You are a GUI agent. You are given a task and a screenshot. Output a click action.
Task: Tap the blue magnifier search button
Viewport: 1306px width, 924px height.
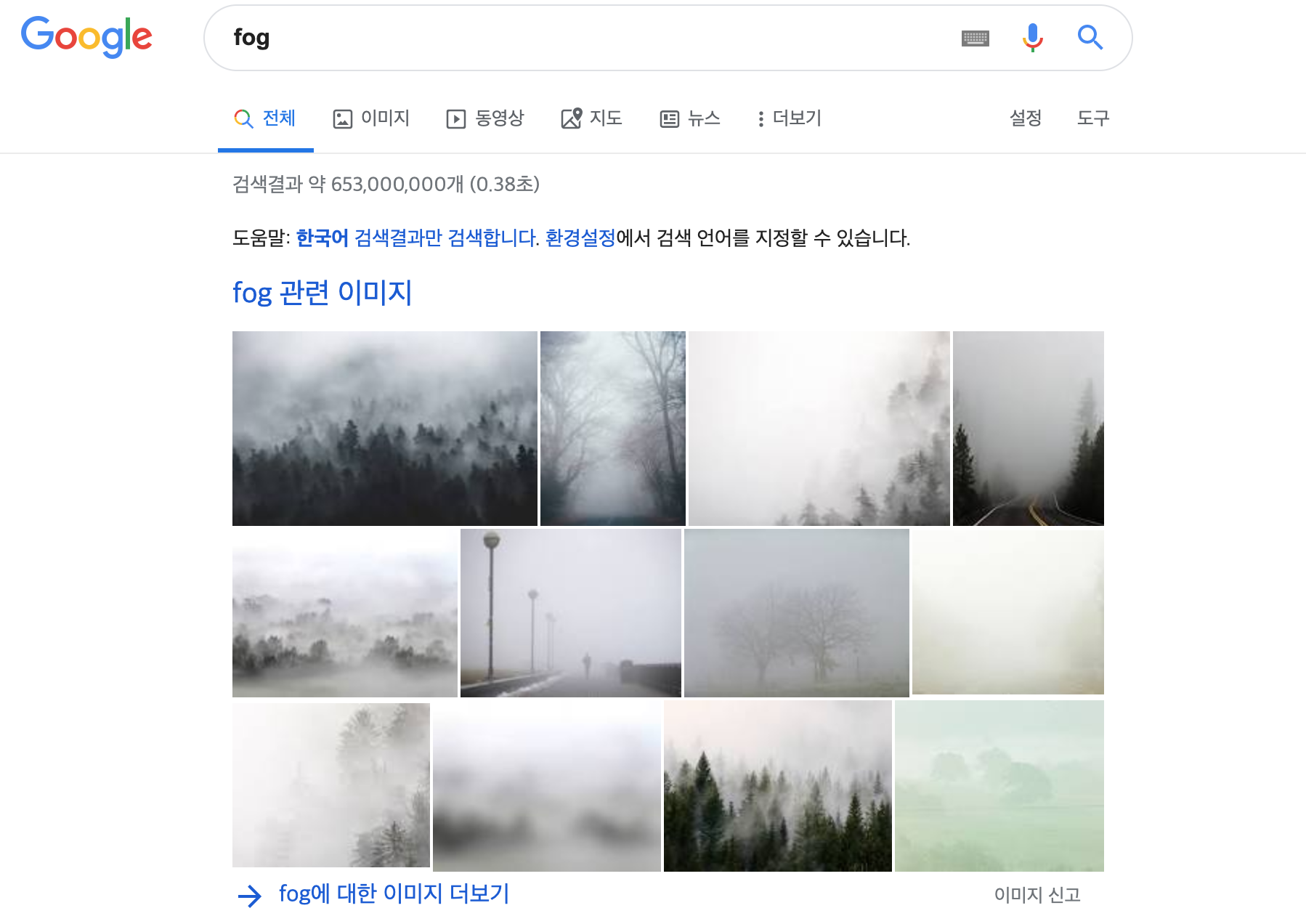pos(1090,37)
